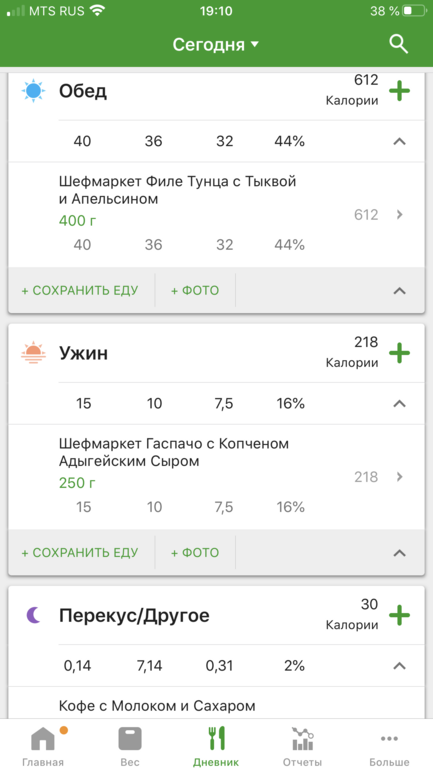Image resolution: width=433 pixels, height=770 pixels.
Task: Switch to the Вес tab
Action: point(130,746)
